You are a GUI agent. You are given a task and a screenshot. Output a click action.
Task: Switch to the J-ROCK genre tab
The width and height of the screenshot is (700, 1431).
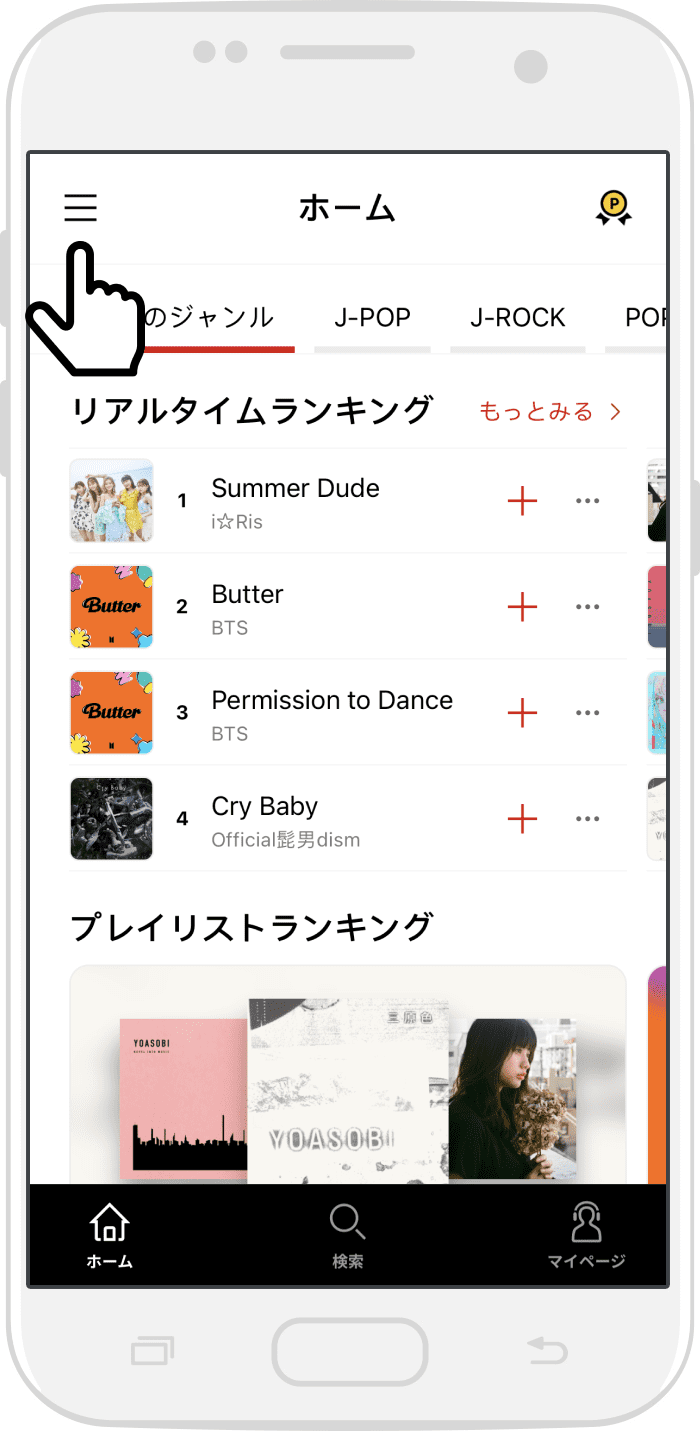pos(517,318)
